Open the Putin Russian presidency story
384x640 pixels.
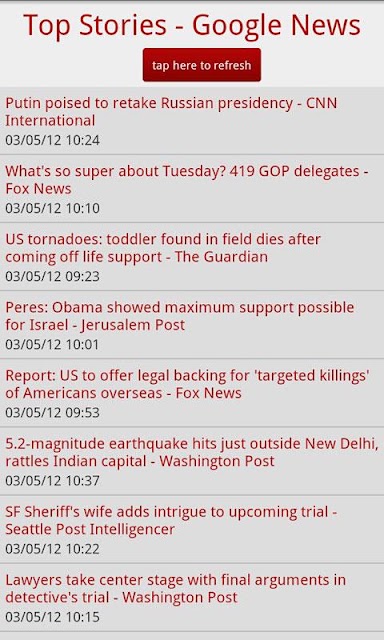[x=192, y=121]
